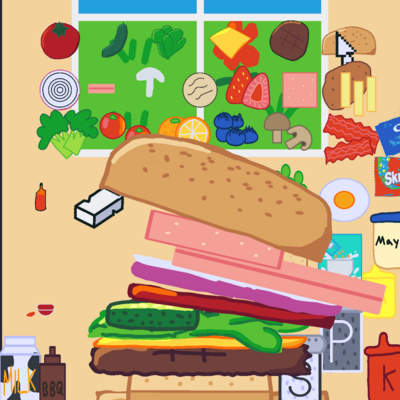Tap the hot sauce bottle

[41, 197]
